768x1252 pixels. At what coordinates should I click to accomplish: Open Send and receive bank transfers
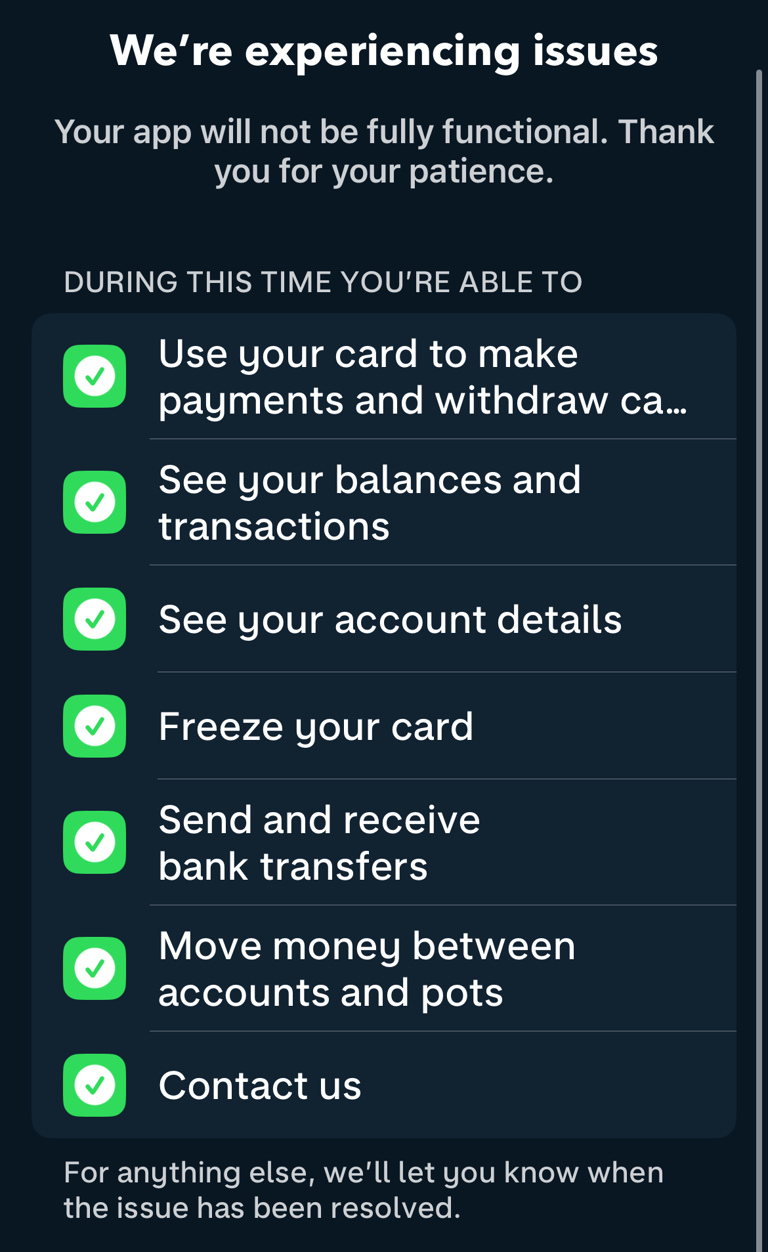coord(320,842)
